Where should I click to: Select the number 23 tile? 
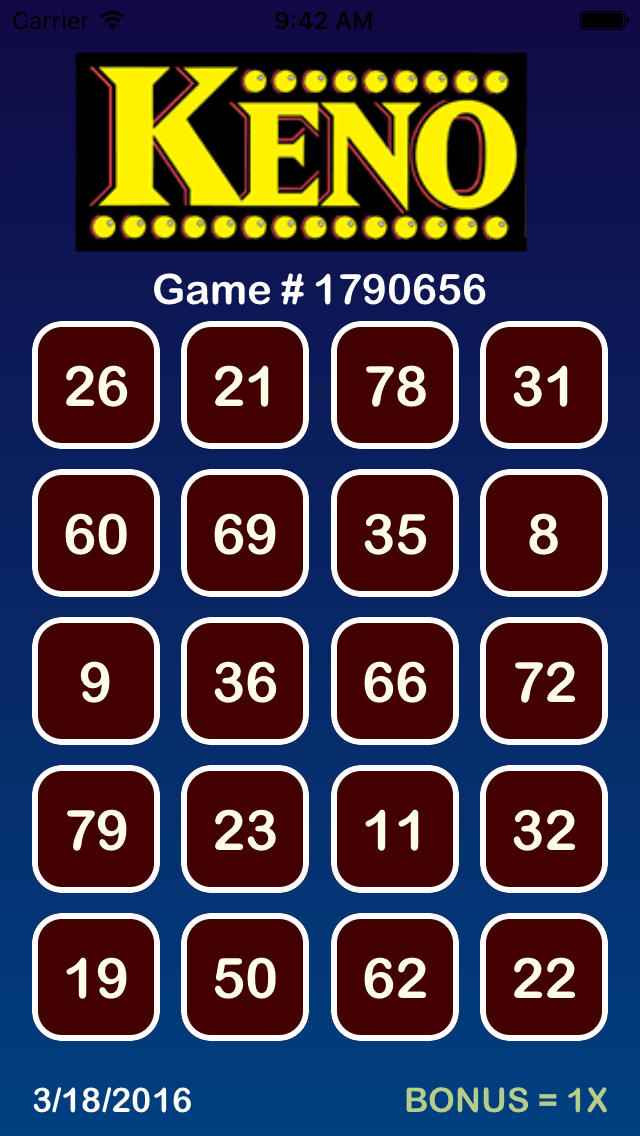click(x=245, y=829)
